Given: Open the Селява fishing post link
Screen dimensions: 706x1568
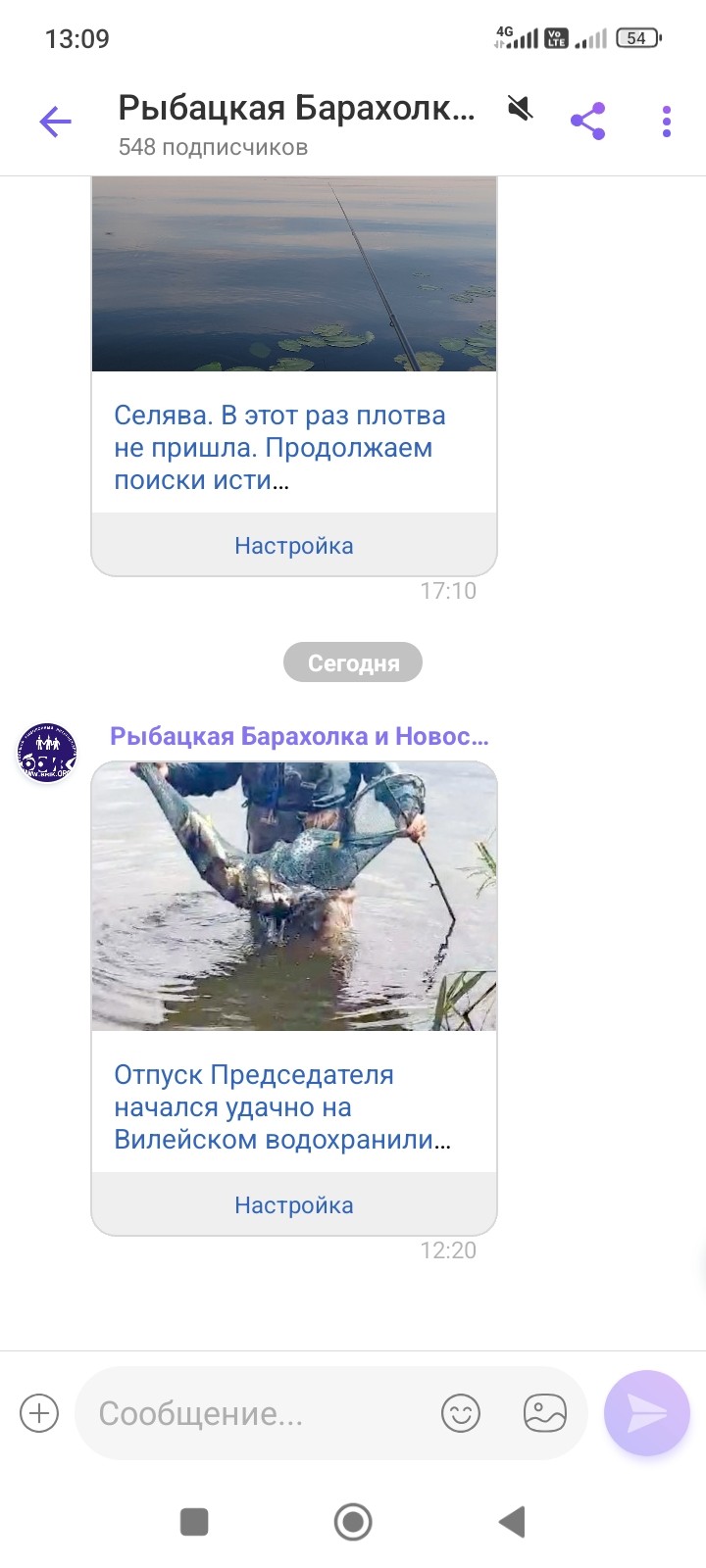Looking at the screenshot, I should (280, 448).
